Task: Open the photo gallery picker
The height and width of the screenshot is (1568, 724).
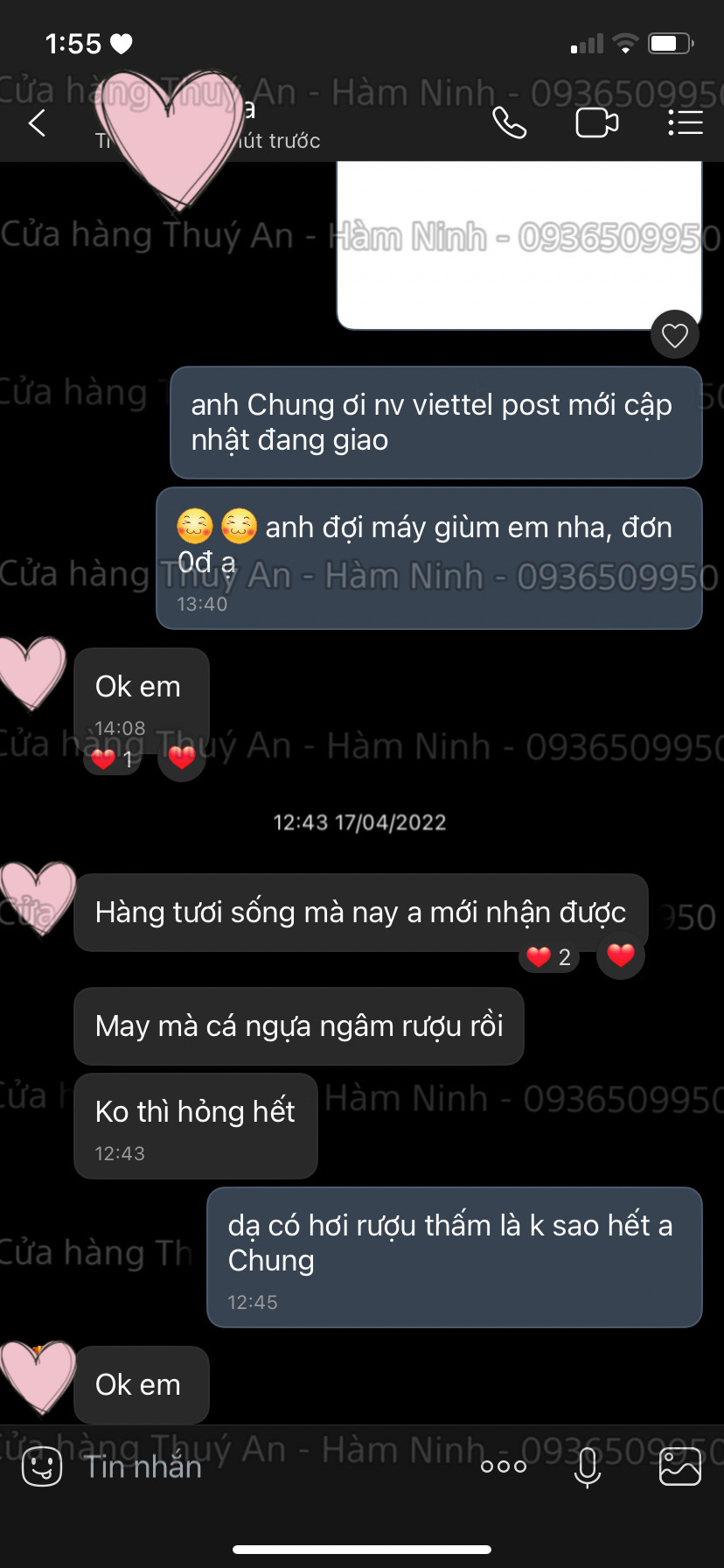Action: pyautogui.click(x=679, y=1466)
